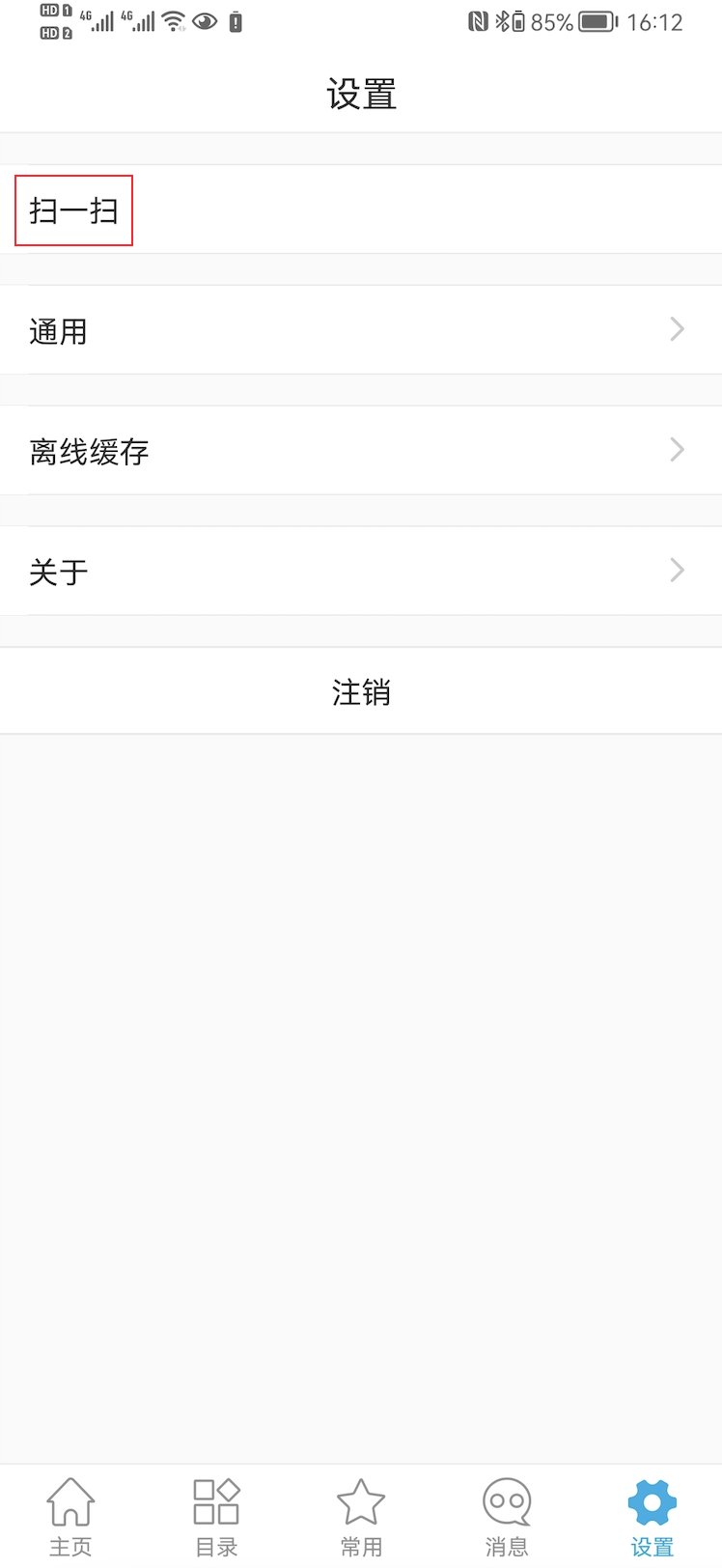Viewport: 722px width, 1568px height.
Task: Tap the 注销 logout button
Action: pos(361,691)
